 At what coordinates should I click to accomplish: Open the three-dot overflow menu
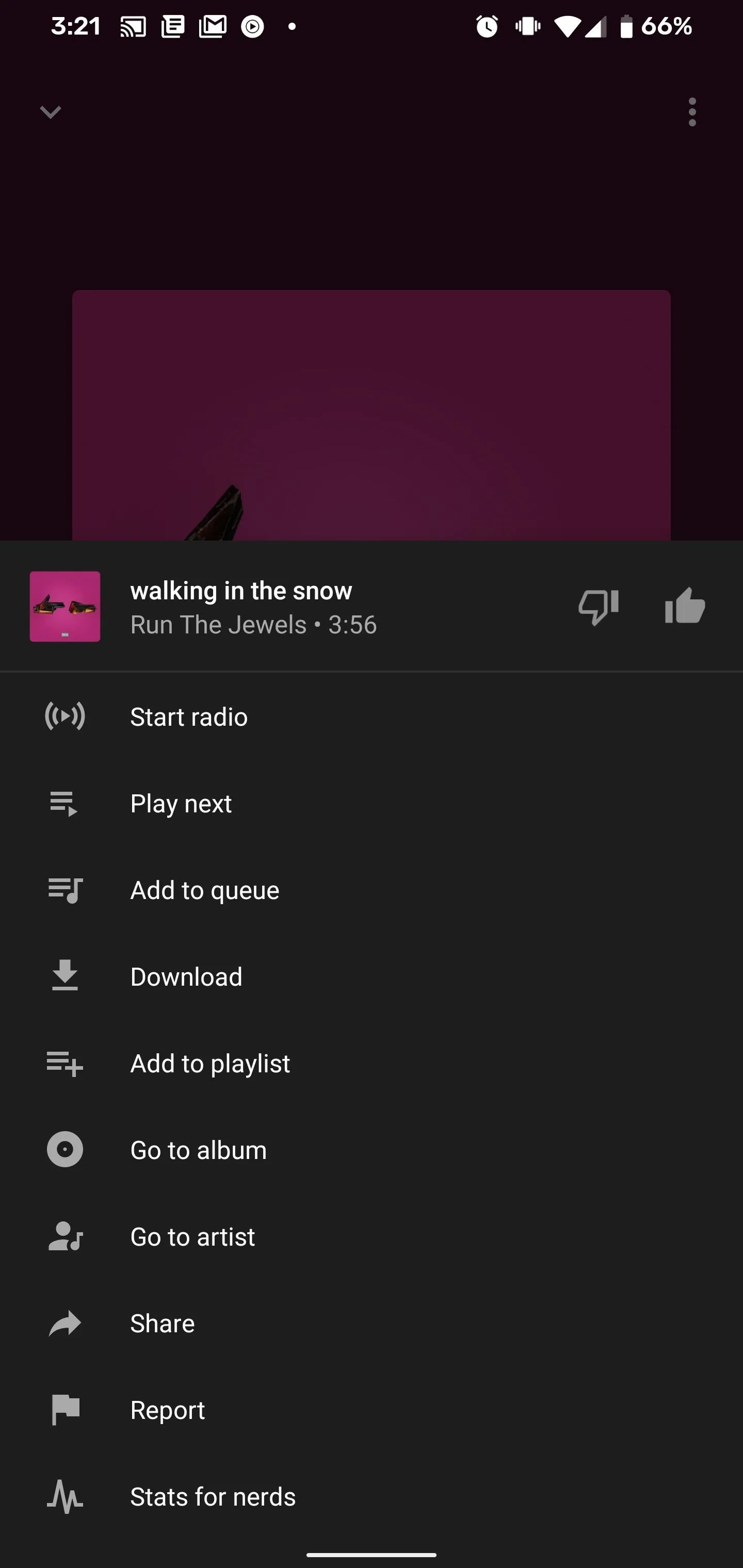click(692, 112)
